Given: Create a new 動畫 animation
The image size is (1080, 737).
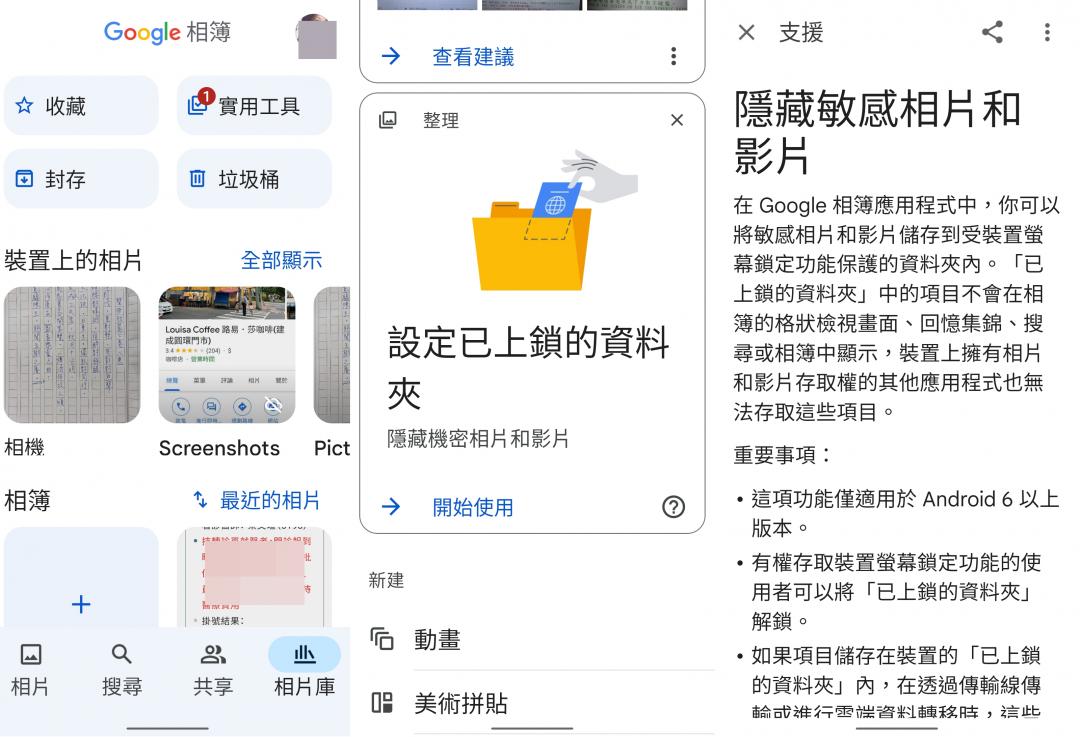Looking at the screenshot, I should point(437,640).
